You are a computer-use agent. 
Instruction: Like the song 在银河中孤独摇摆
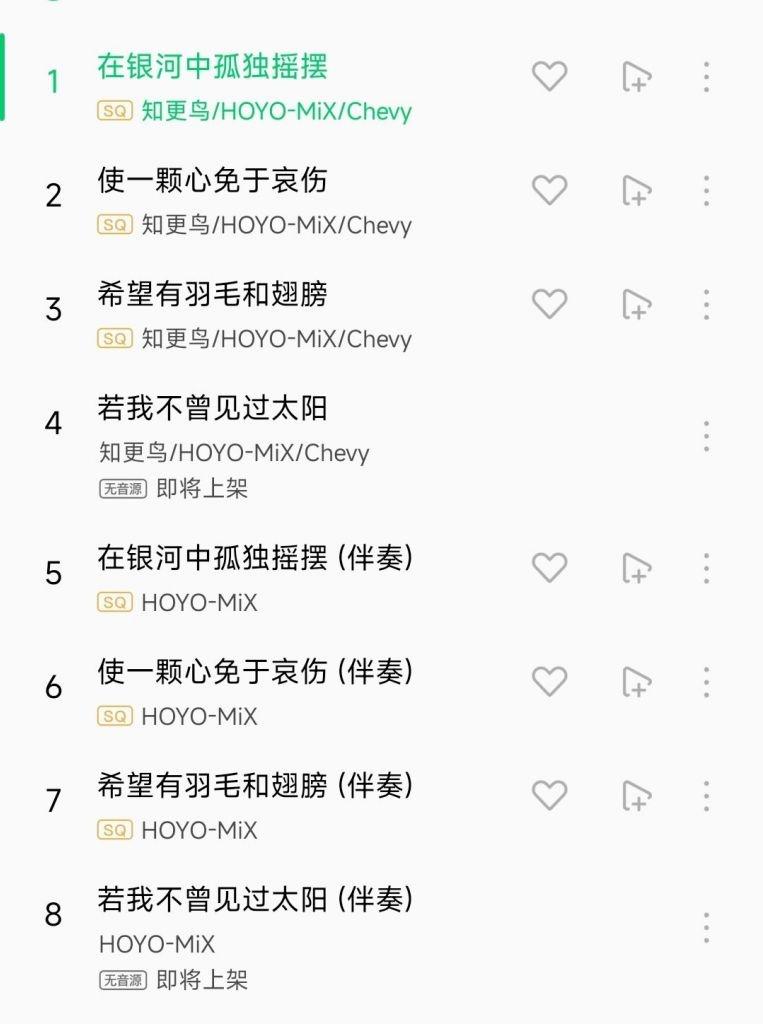click(x=549, y=77)
